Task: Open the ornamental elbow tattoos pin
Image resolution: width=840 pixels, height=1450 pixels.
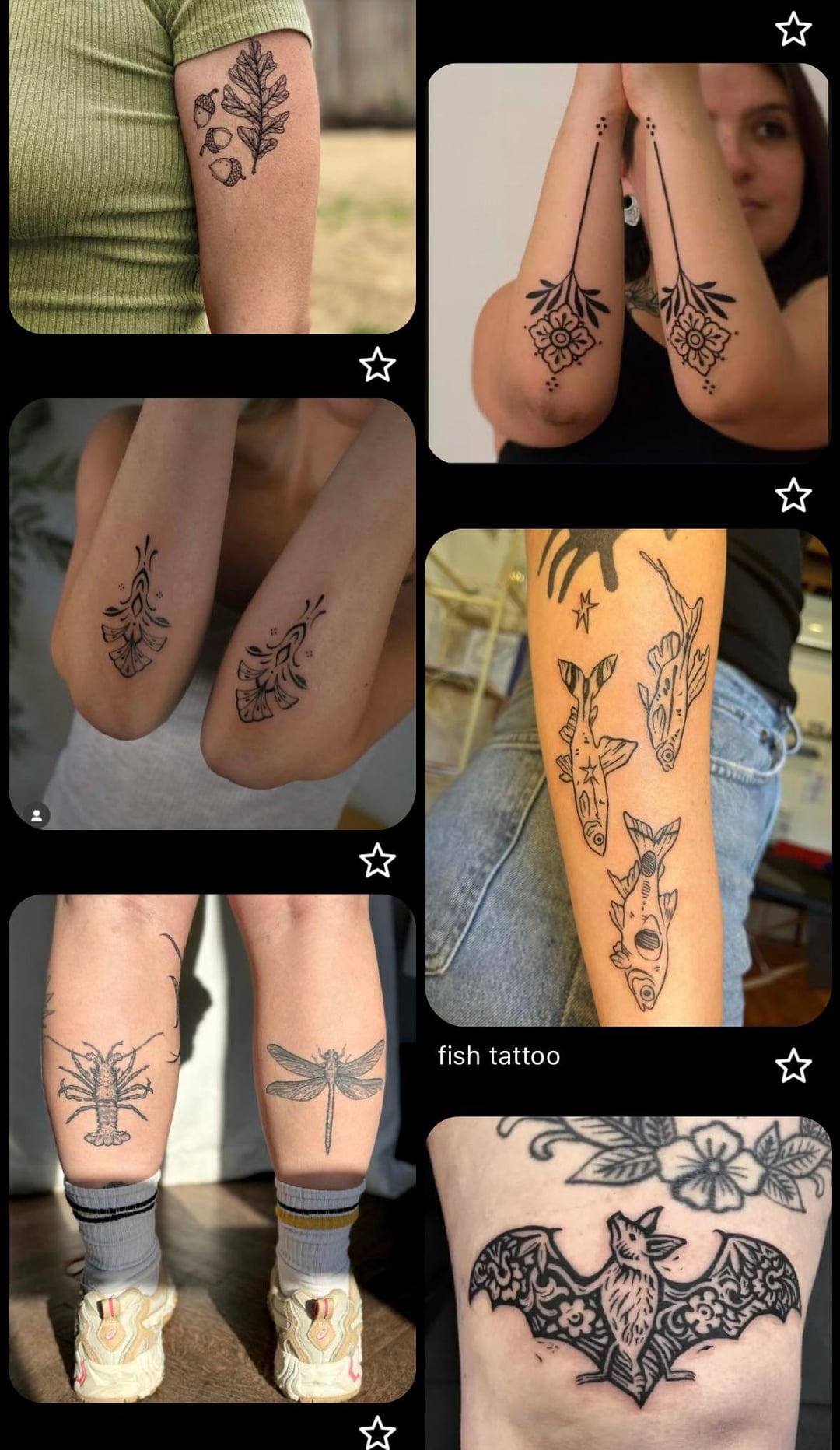Action: [x=212, y=614]
